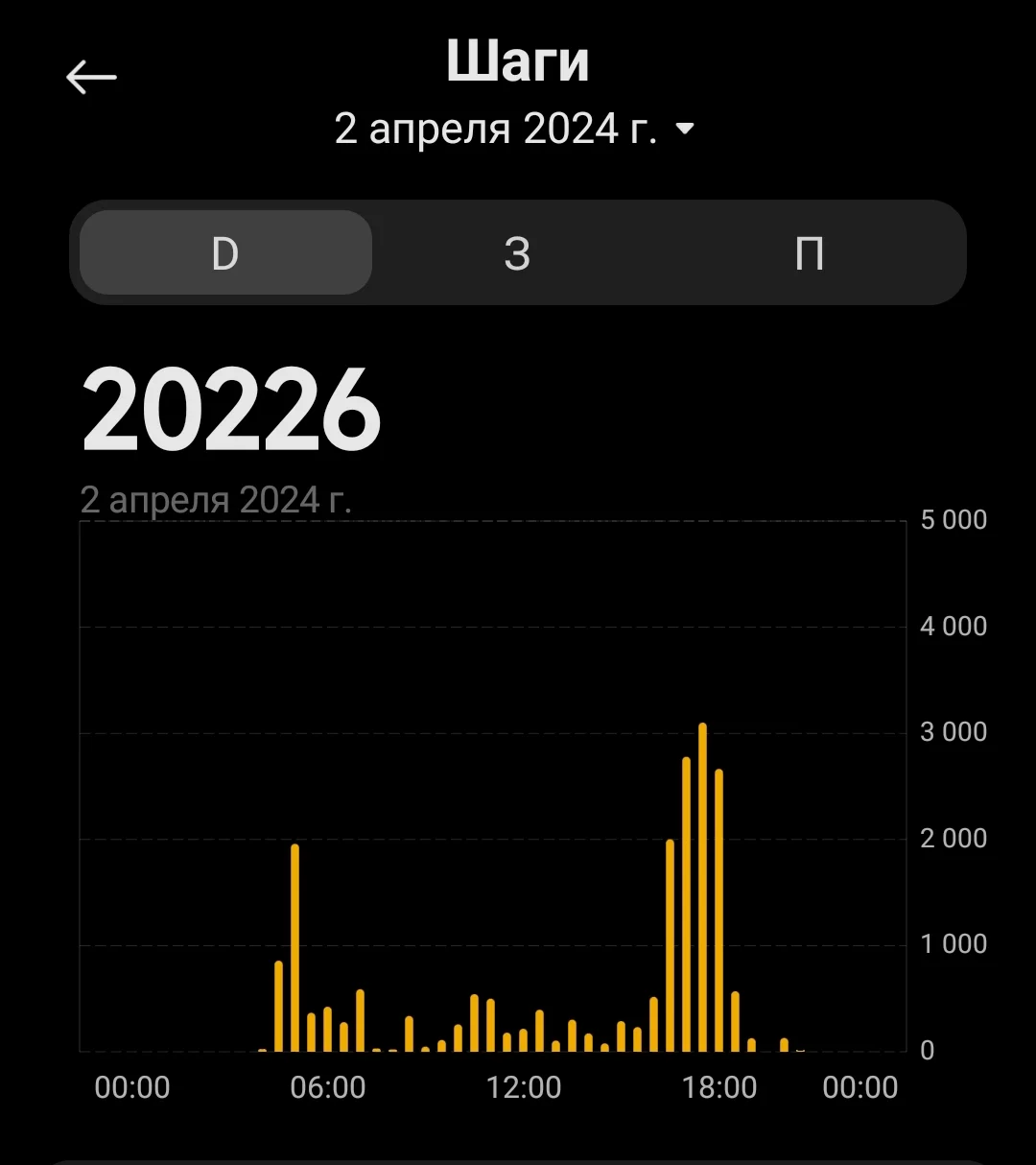Open the П monthly view tab
The width and height of the screenshot is (1036, 1165).
click(811, 252)
